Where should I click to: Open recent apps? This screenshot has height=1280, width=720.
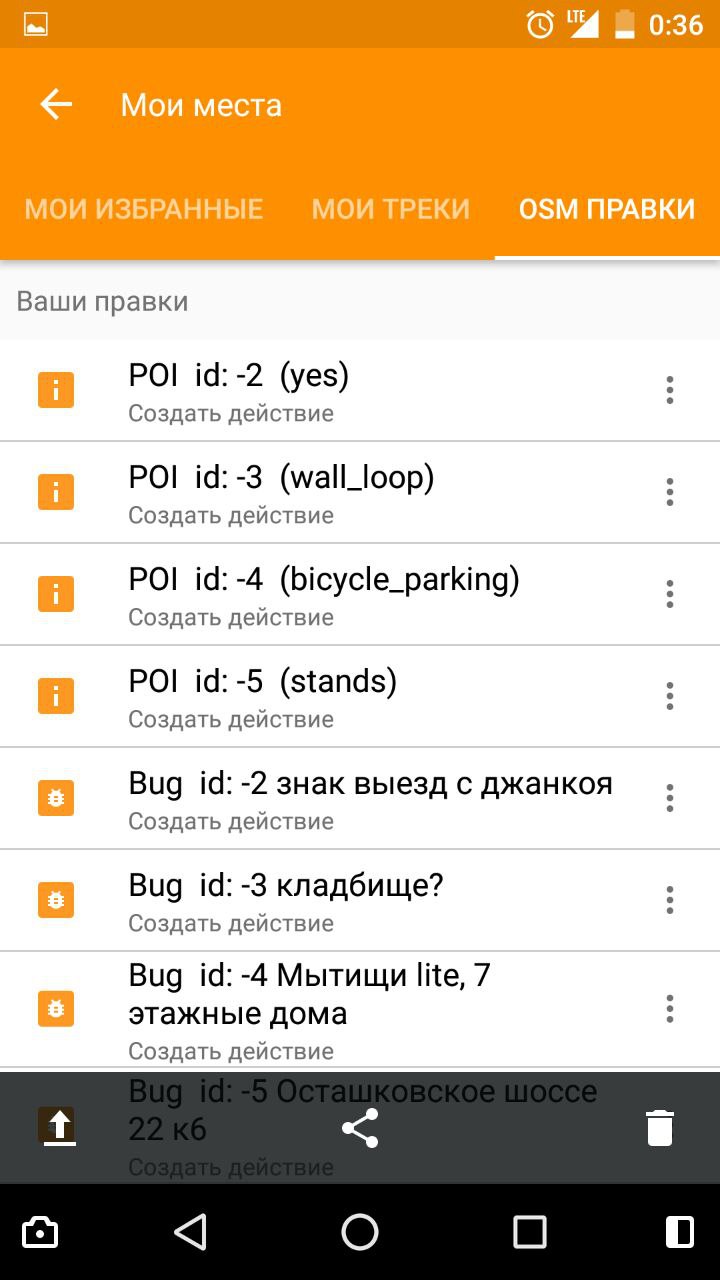(530, 1232)
